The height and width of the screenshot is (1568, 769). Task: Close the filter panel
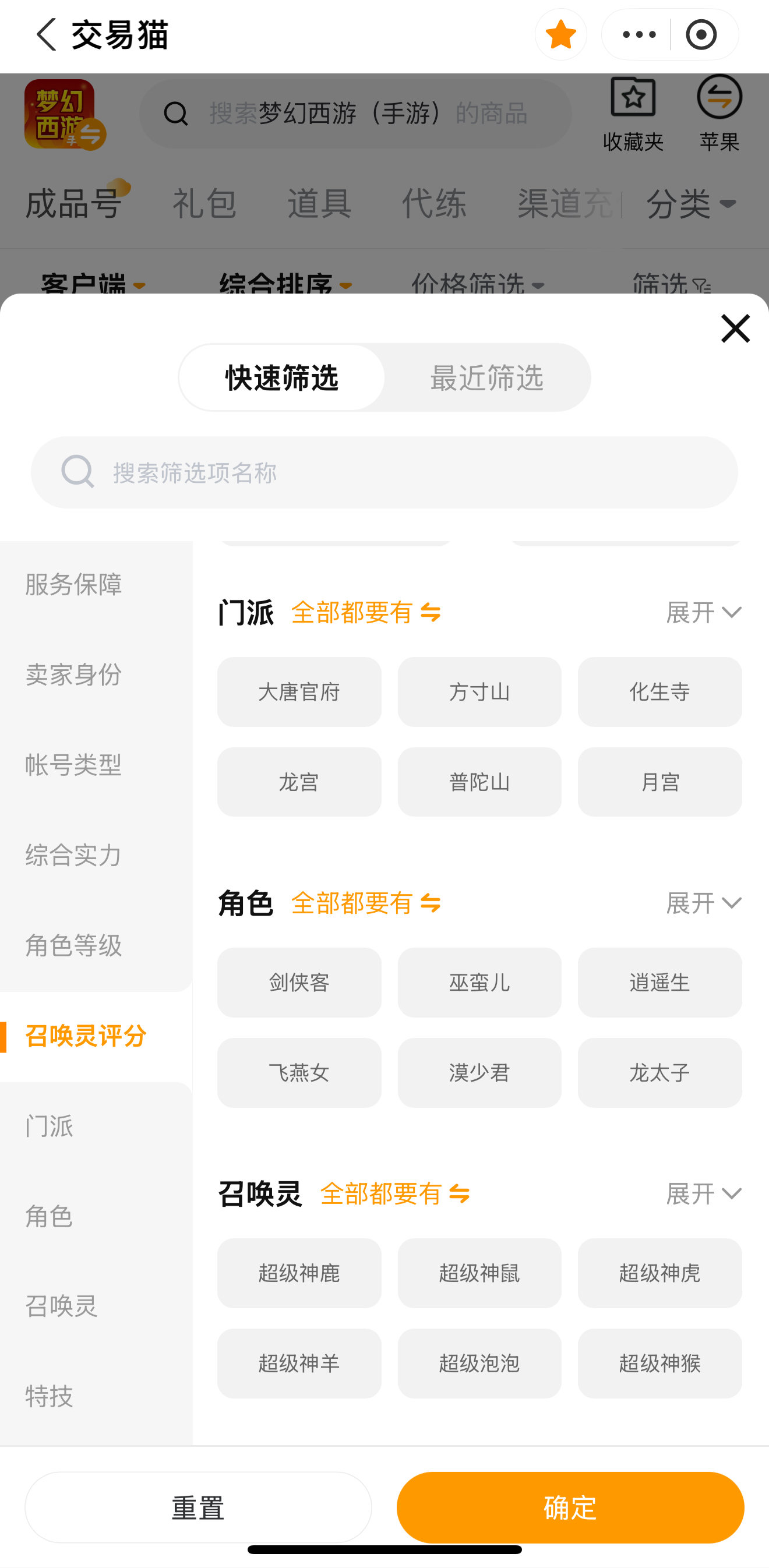[x=735, y=329]
